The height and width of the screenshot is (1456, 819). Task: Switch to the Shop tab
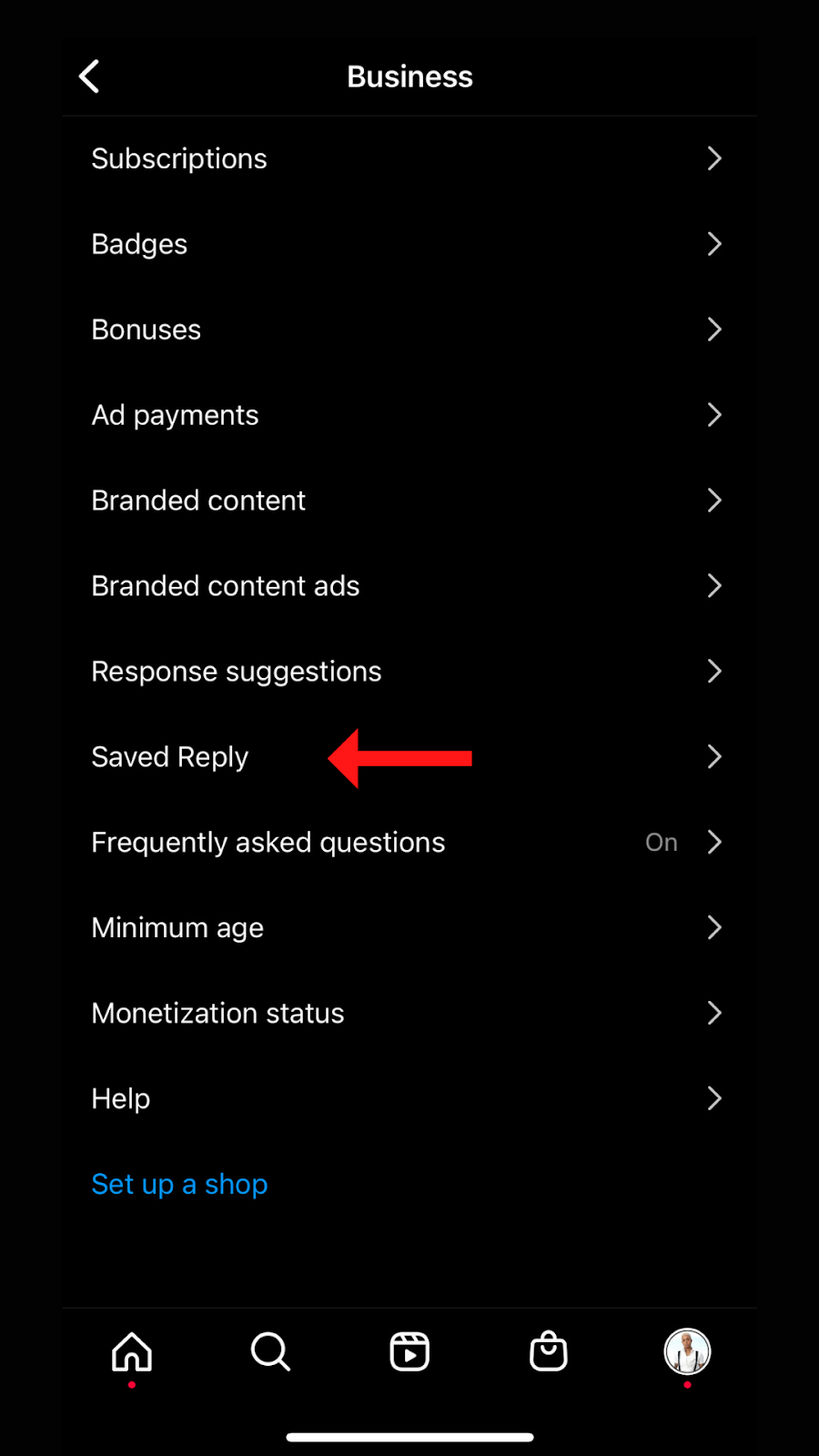pyautogui.click(x=549, y=1352)
